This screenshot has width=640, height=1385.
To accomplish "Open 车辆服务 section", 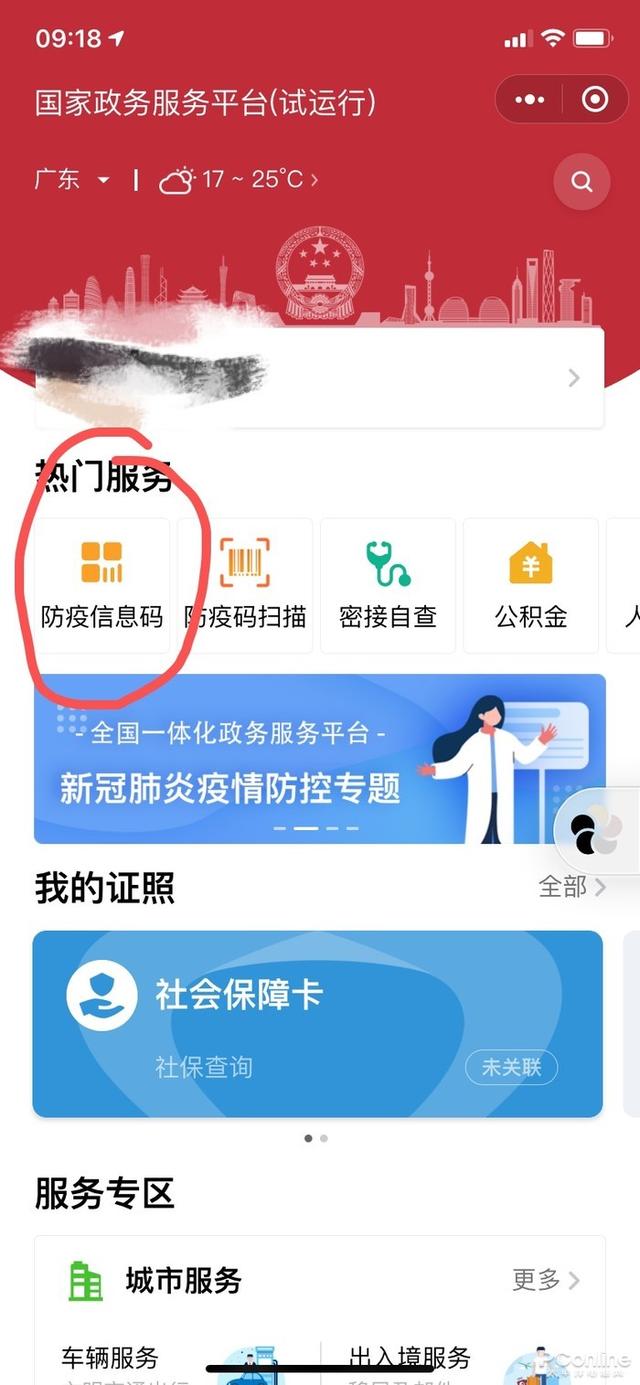I will tap(110, 1358).
